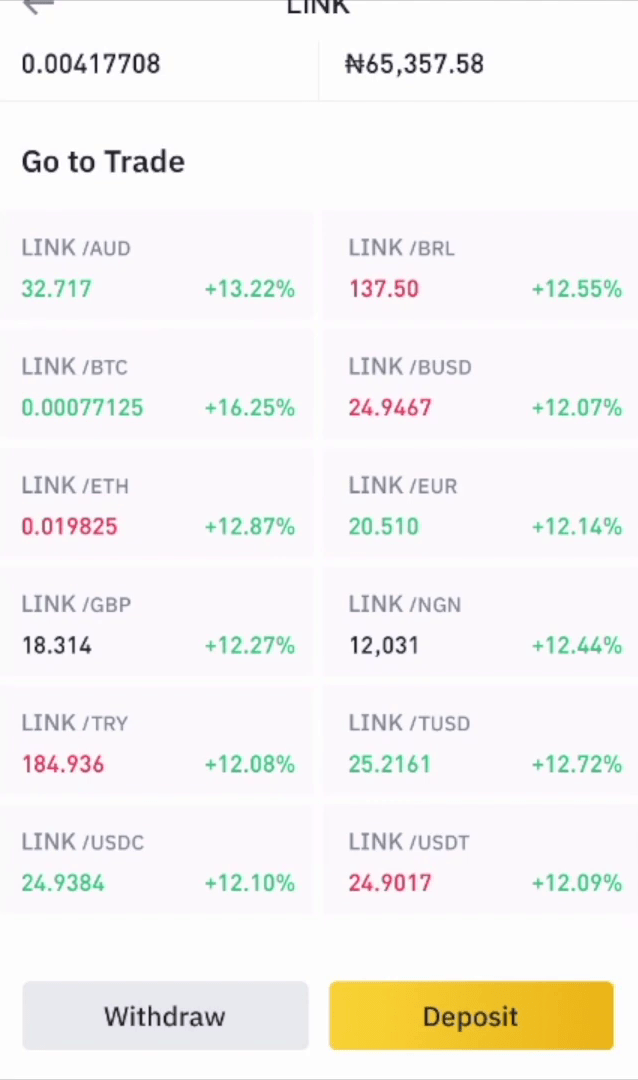Open the LINK/BRL trading pair
The width and height of the screenshot is (638, 1080).
pos(480,266)
